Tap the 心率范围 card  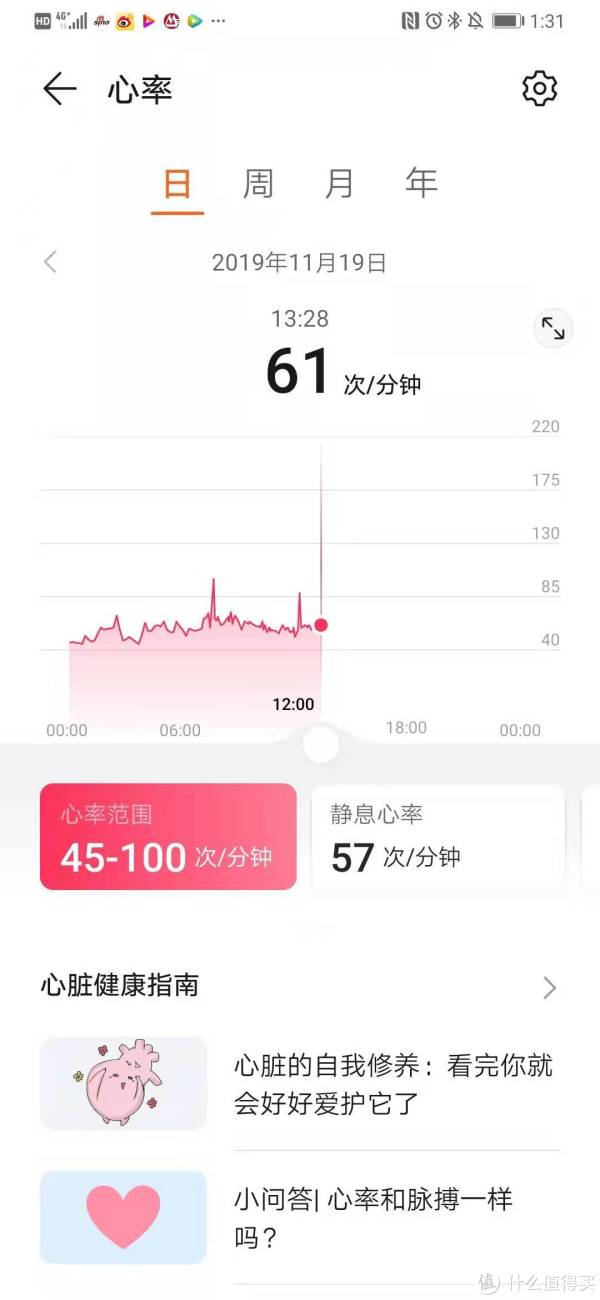(x=168, y=837)
